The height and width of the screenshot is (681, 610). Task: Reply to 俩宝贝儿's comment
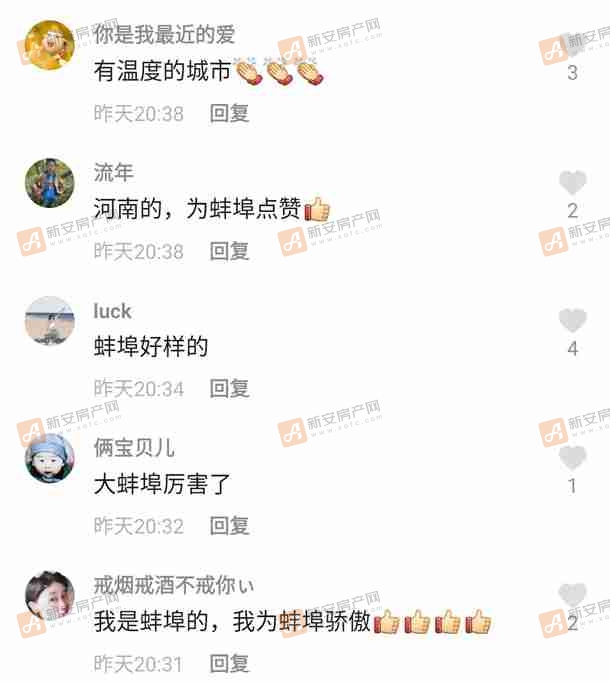pos(229,525)
